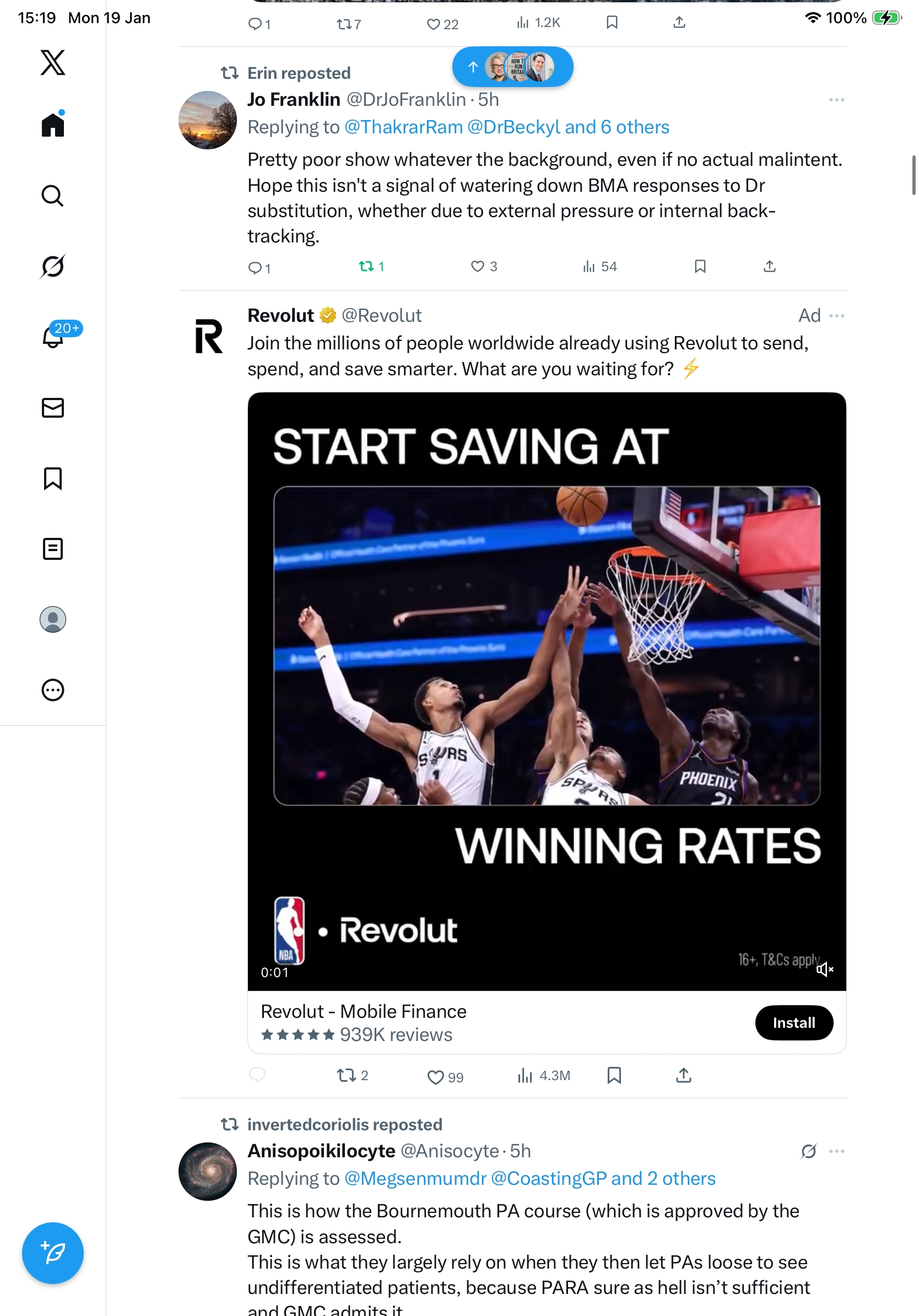Screen dimensions: 919x1316
Task: Open overflow menu on Jo Franklin's post
Action: tap(836, 100)
